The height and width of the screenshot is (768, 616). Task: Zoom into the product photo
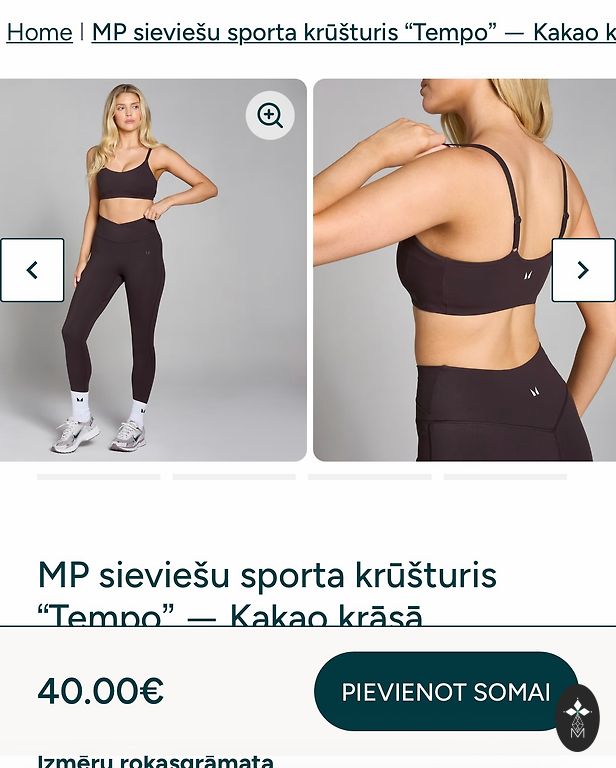[x=270, y=116]
